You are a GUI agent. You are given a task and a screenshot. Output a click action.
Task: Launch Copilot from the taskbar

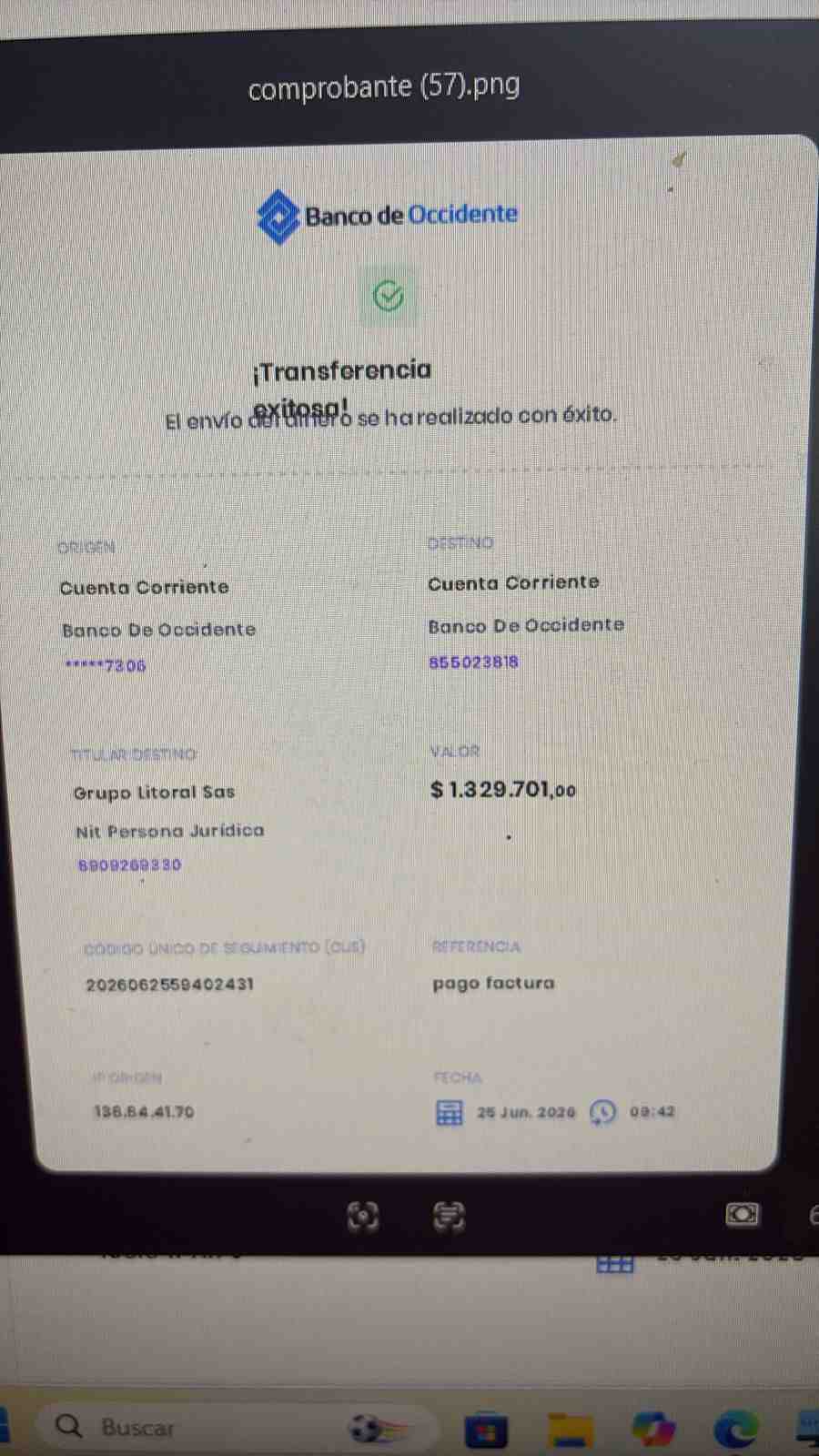click(x=652, y=1429)
